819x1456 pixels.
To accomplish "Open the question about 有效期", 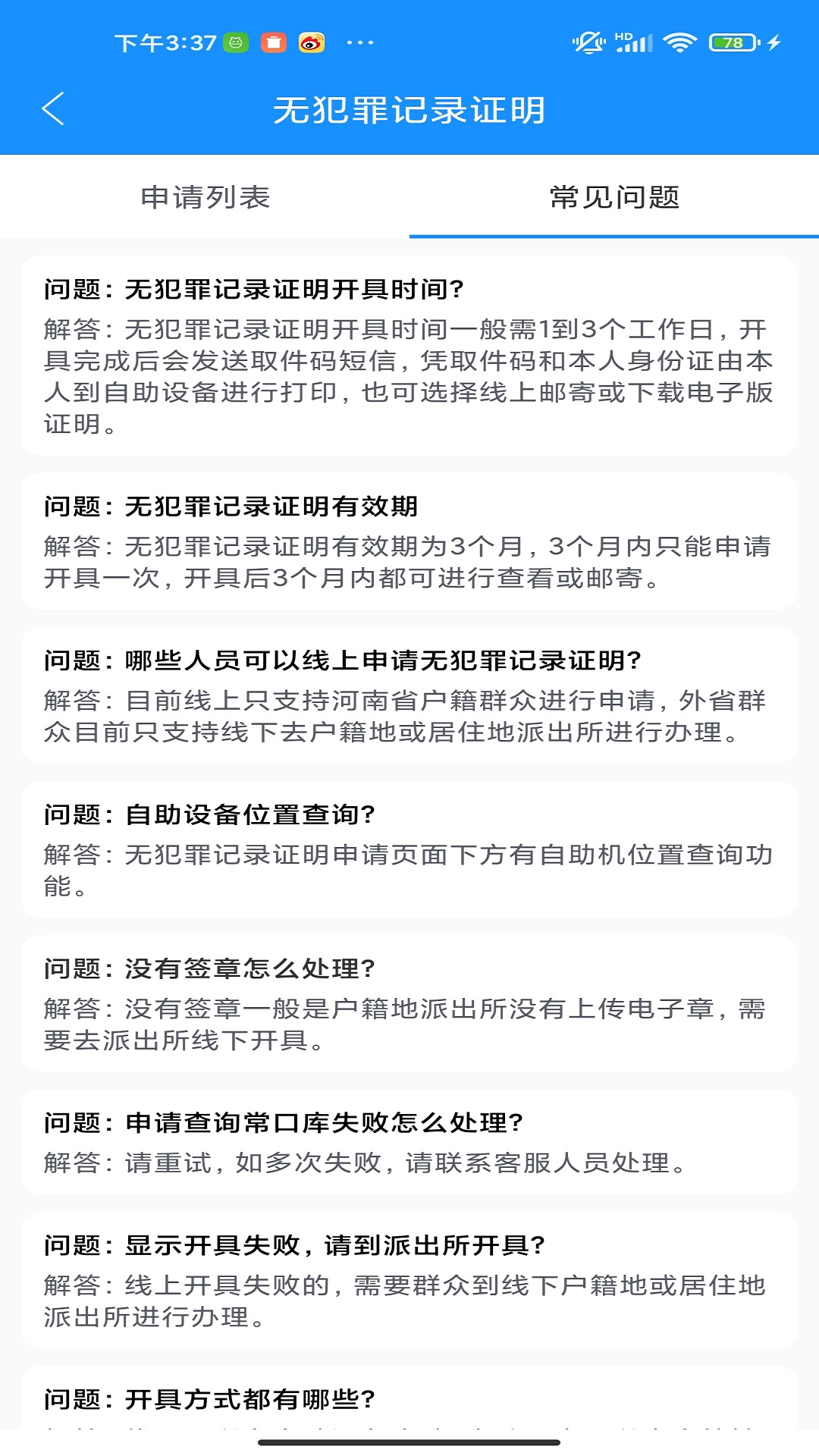I will [409, 542].
